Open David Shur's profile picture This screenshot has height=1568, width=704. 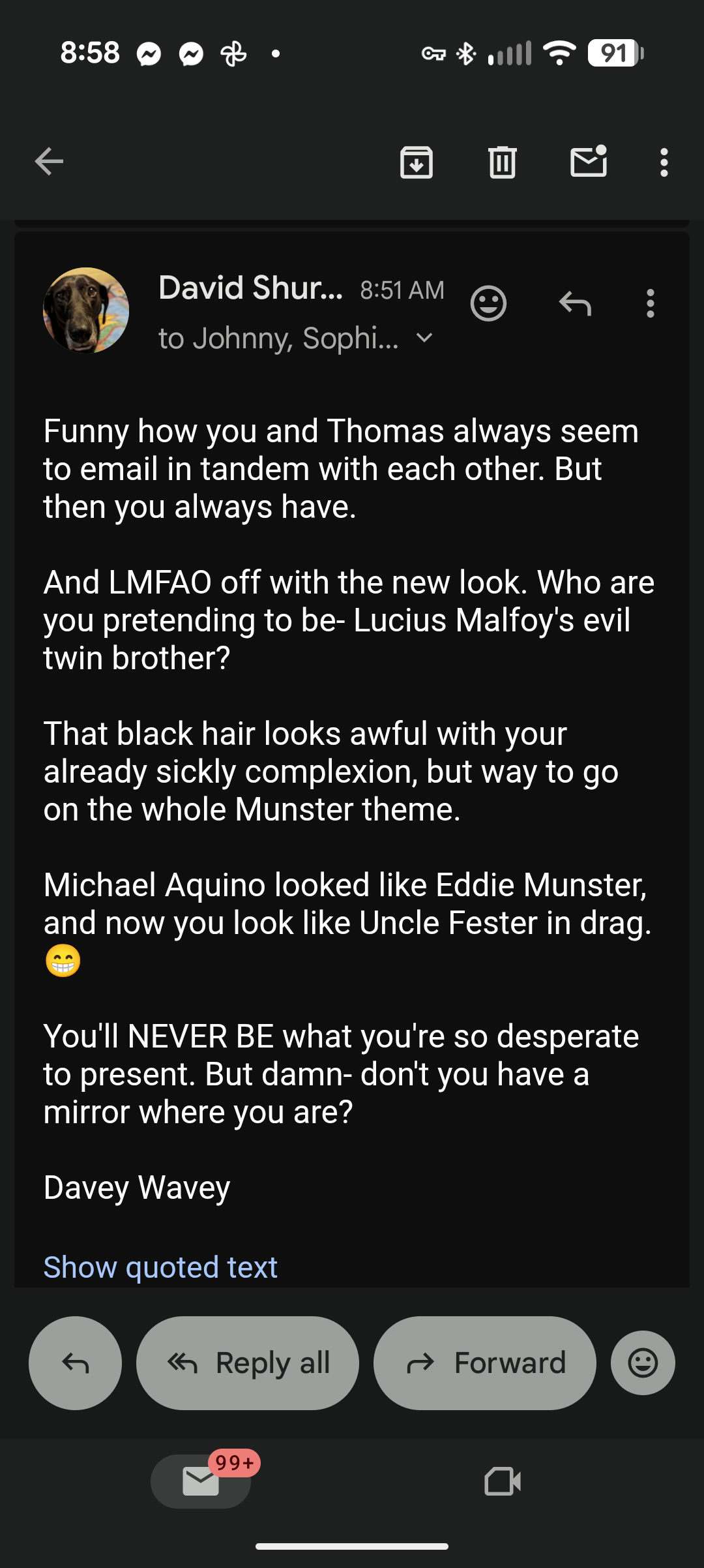click(86, 310)
